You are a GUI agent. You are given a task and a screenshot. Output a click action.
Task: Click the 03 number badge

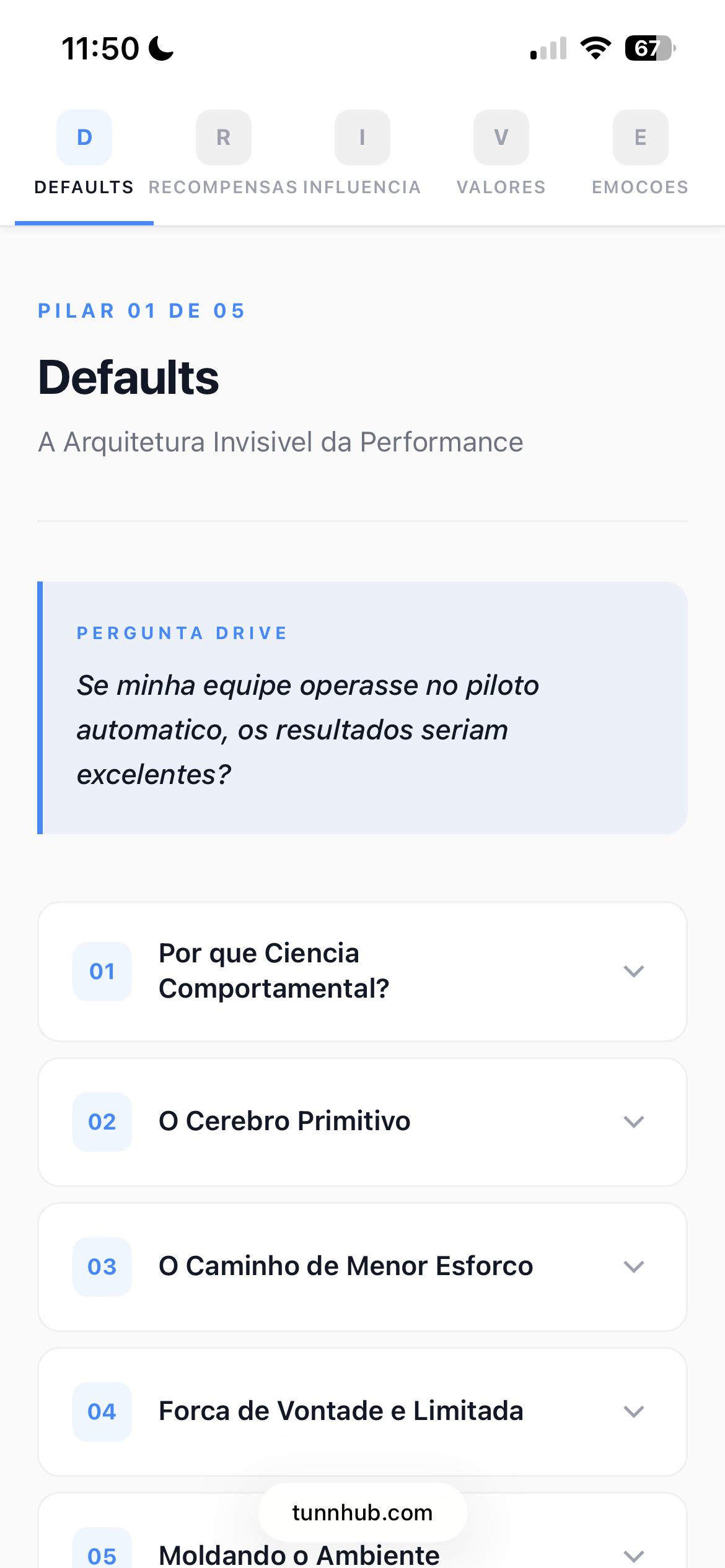click(x=102, y=1268)
